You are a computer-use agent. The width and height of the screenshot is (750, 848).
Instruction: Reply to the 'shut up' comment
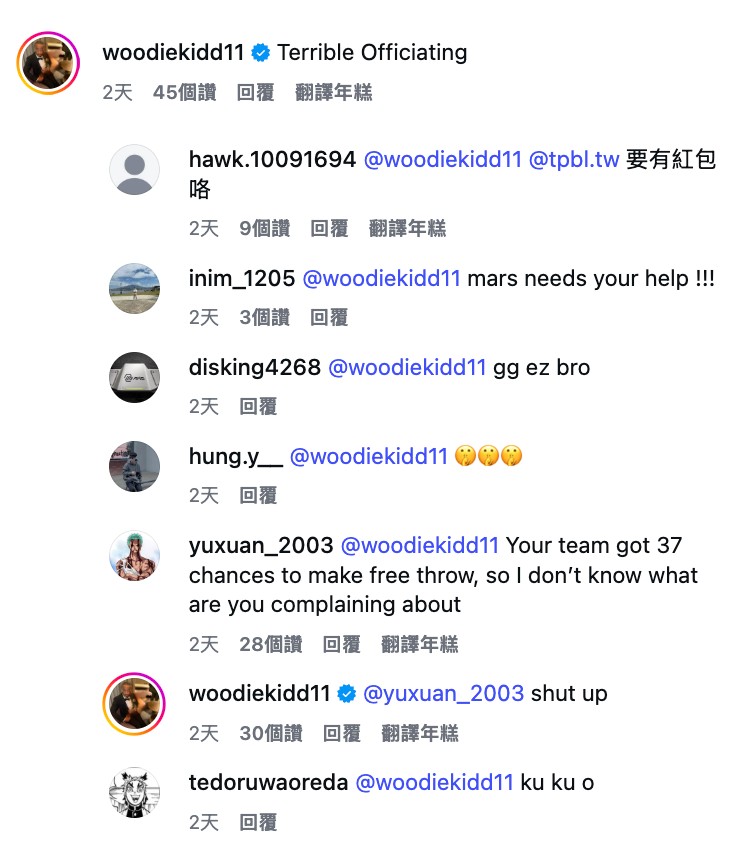(x=341, y=733)
